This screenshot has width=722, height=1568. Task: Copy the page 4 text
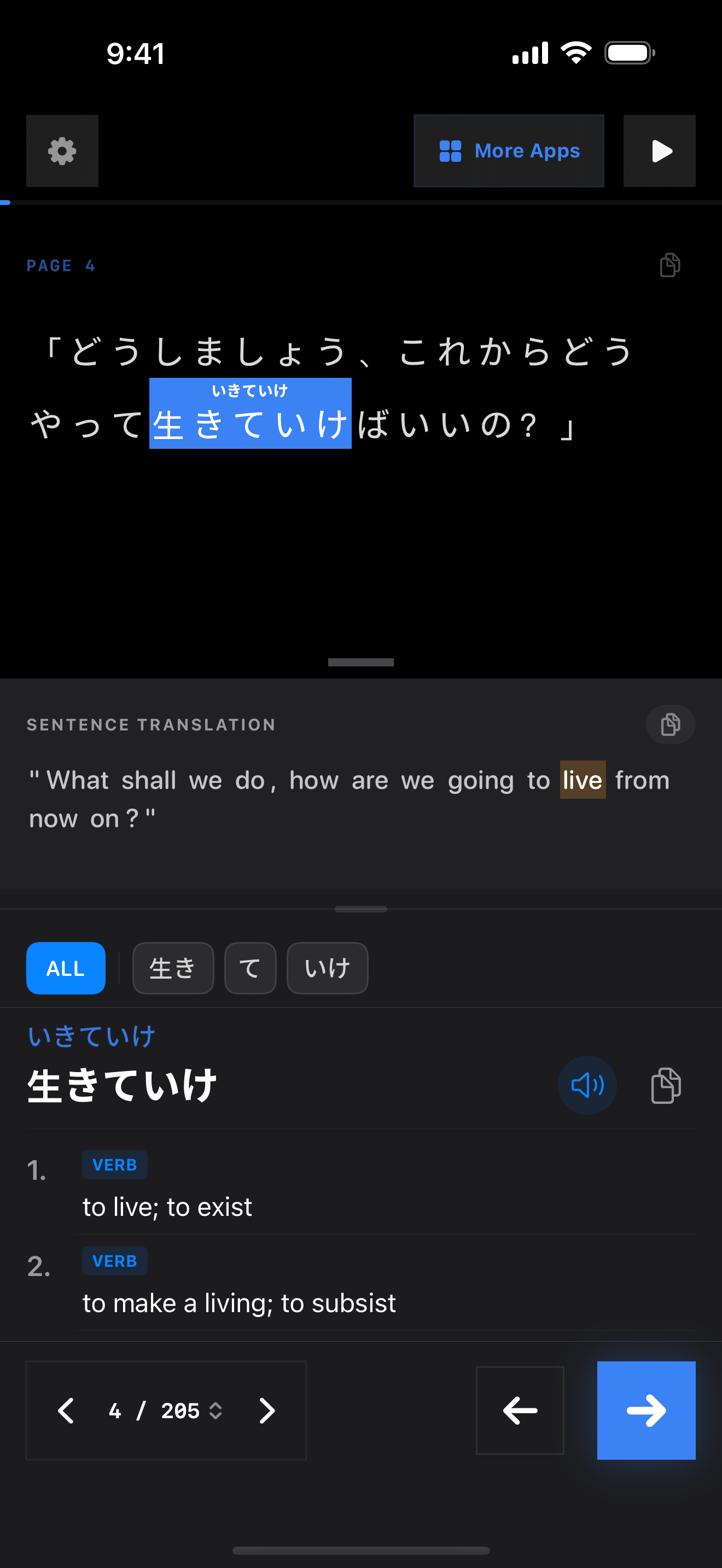pyautogui.click(x=669, y=265)
